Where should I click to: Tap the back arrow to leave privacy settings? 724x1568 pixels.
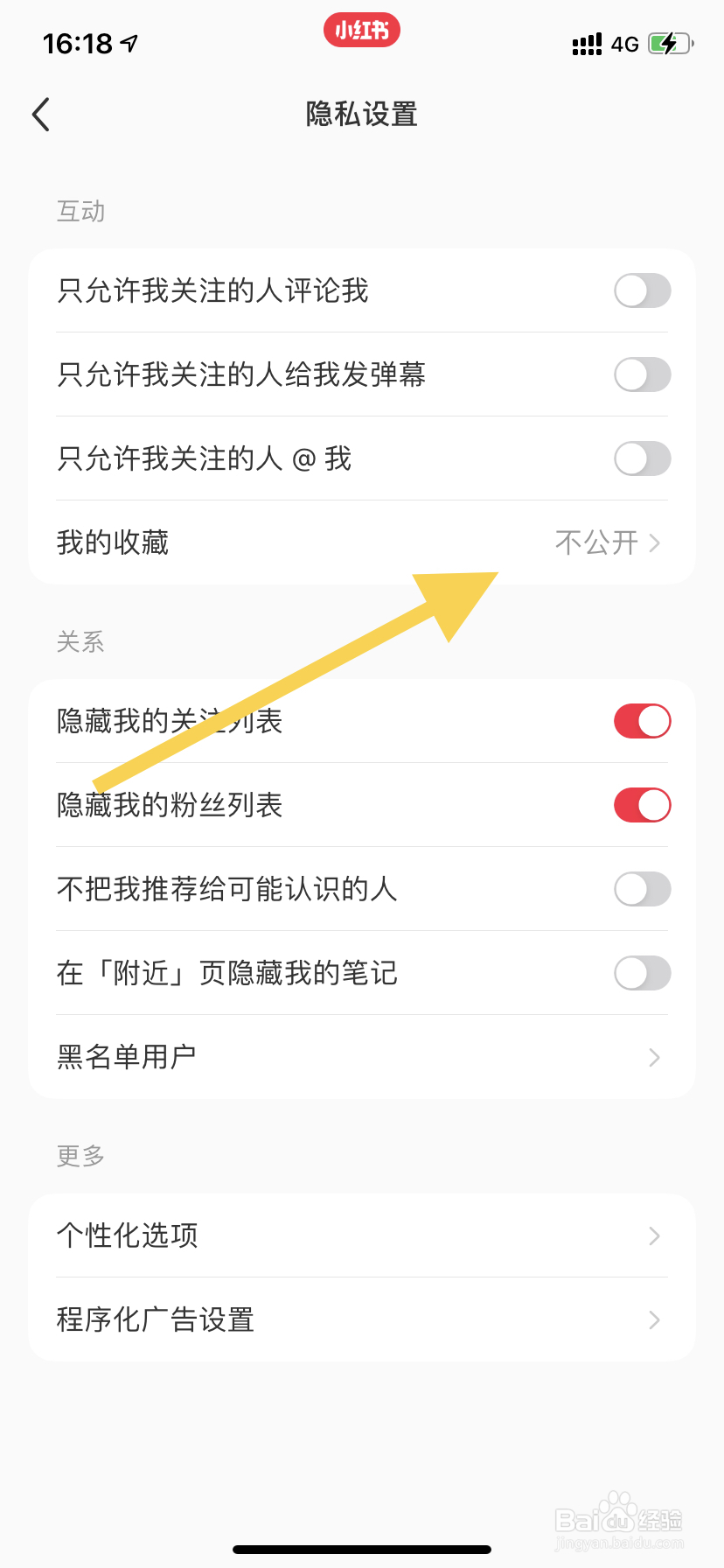(40, 114)
